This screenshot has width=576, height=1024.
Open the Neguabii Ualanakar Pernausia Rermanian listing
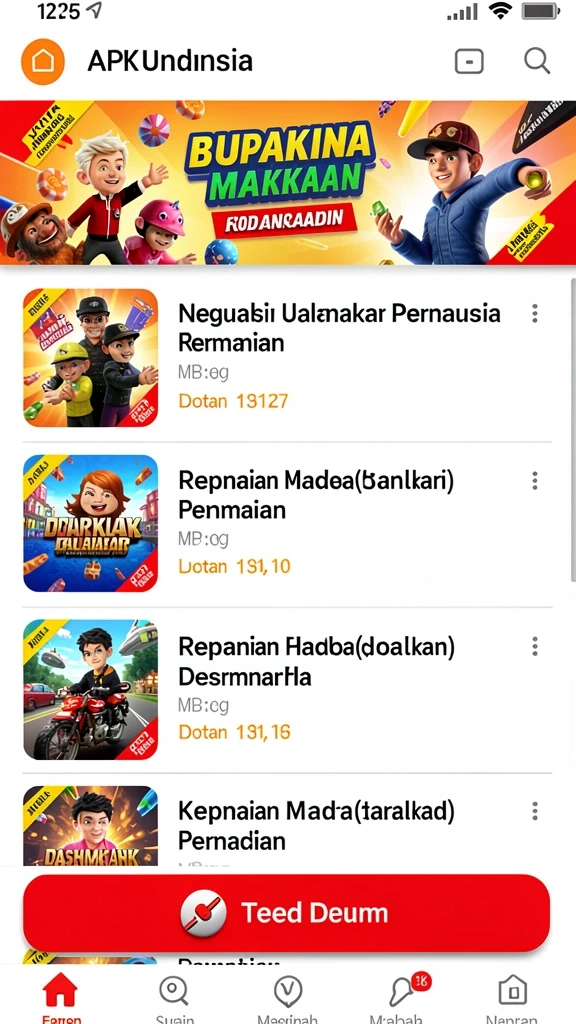coord(288,358)
